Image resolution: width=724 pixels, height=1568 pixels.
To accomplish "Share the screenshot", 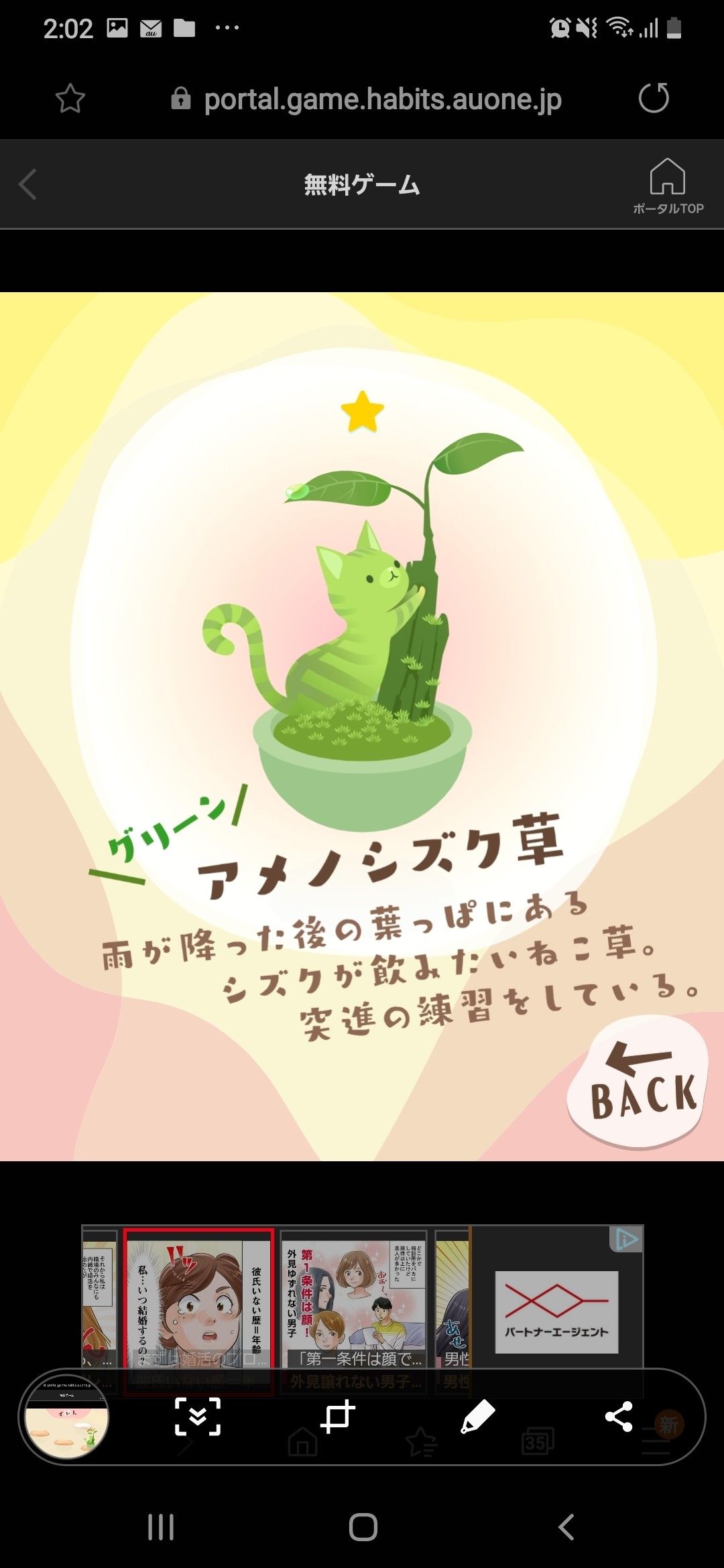I will 618,1417.
